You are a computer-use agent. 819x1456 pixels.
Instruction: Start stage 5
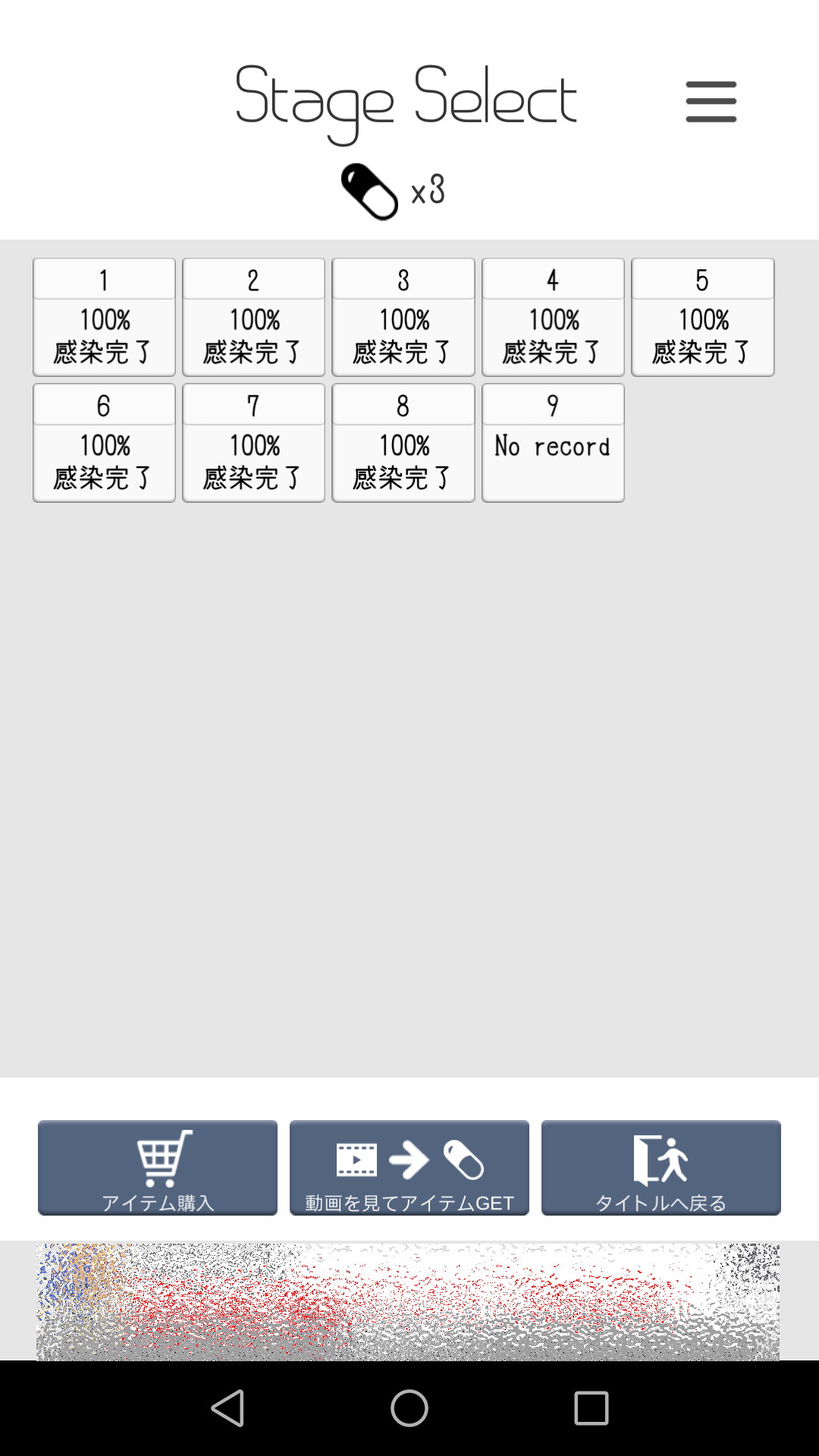pyautogui.click(x=702, y=317)
